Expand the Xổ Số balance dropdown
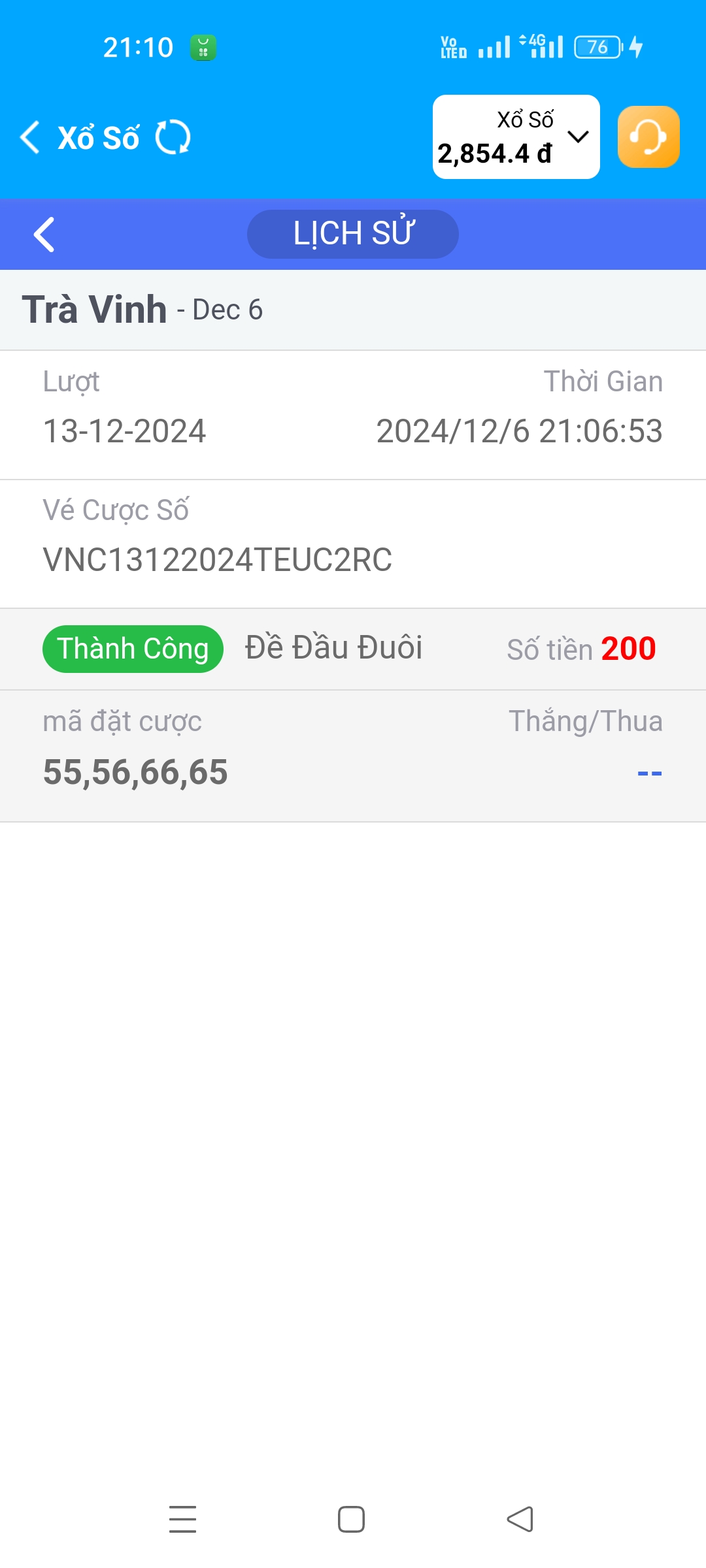The image size is (706, 1568). (578, 137)
